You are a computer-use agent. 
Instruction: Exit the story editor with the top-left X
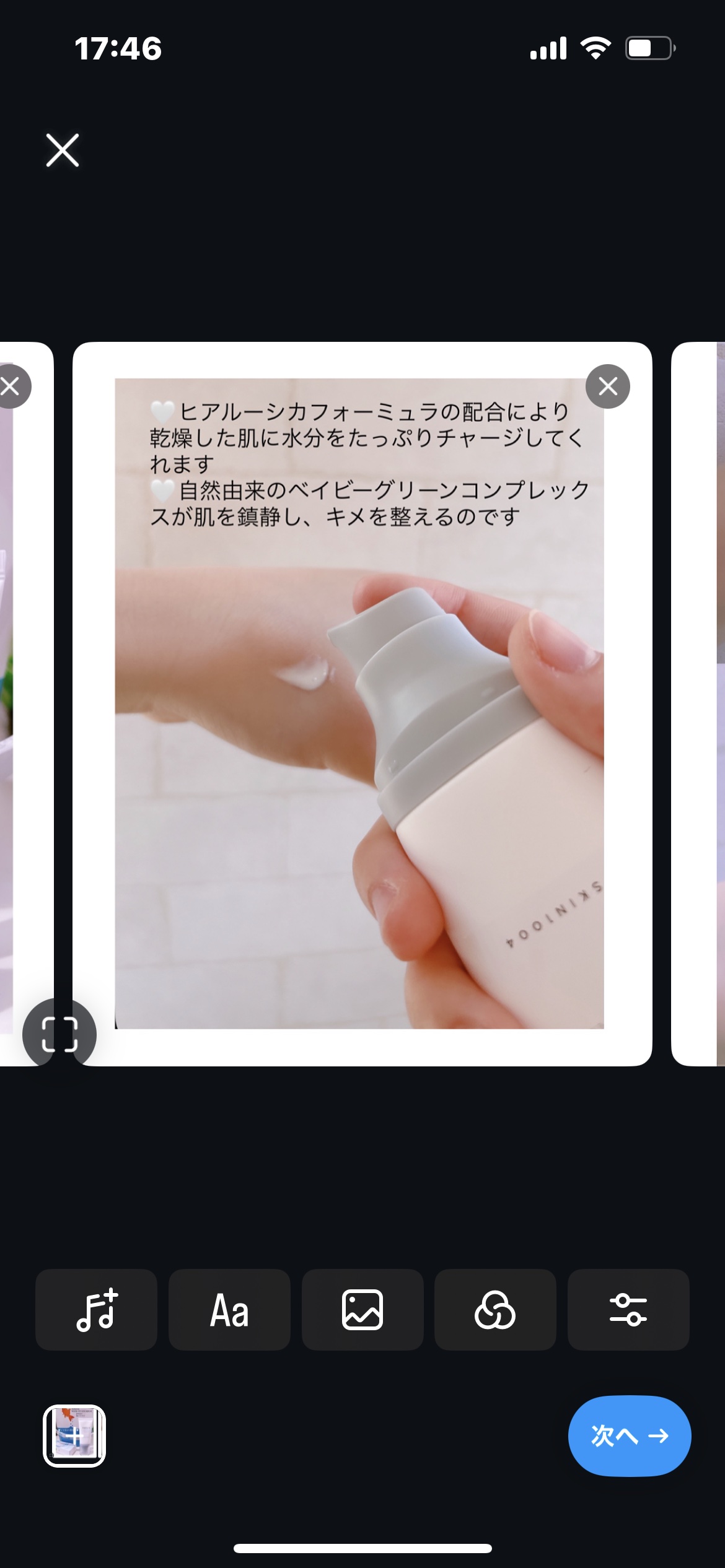tap(63, 150)
